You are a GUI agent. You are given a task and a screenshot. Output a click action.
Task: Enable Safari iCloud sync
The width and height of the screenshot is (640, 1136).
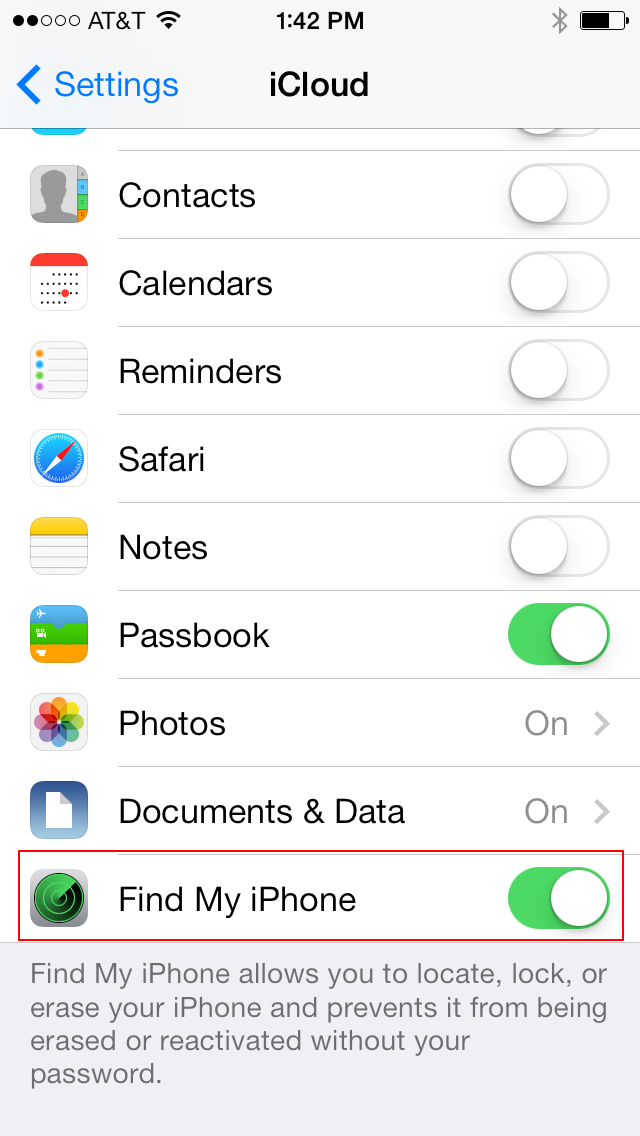point(558,459)
